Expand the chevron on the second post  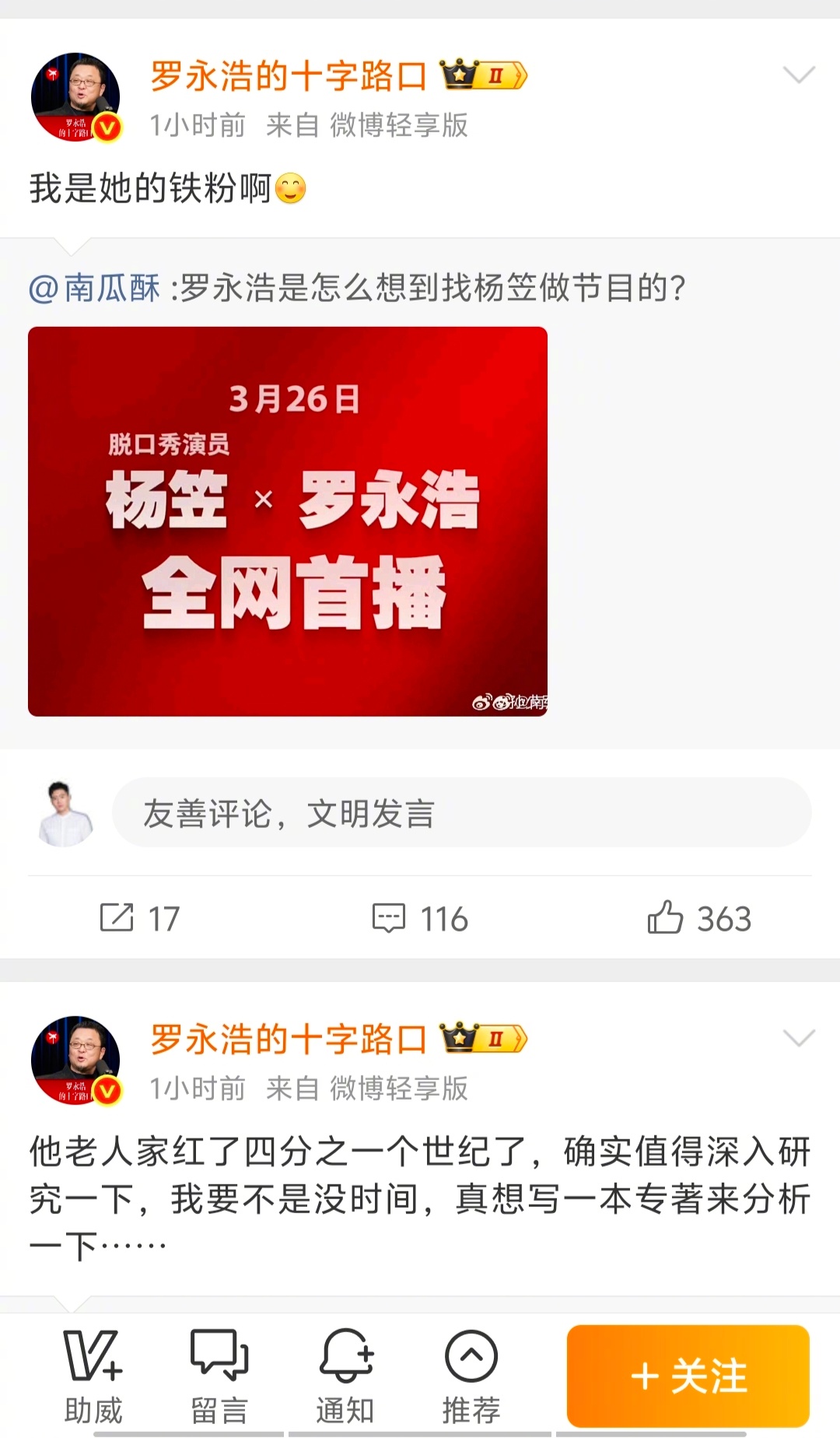pyautogui.click(x=800, y=1039)
